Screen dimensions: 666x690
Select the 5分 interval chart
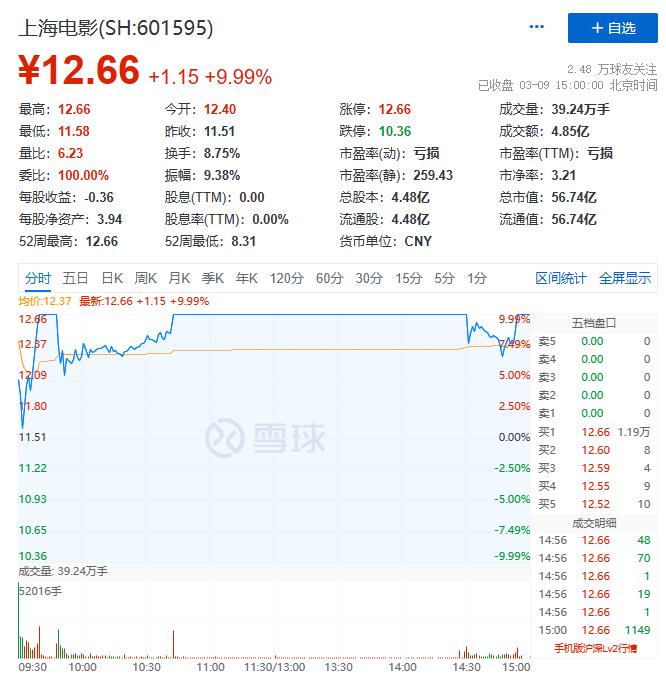point(444,278)
